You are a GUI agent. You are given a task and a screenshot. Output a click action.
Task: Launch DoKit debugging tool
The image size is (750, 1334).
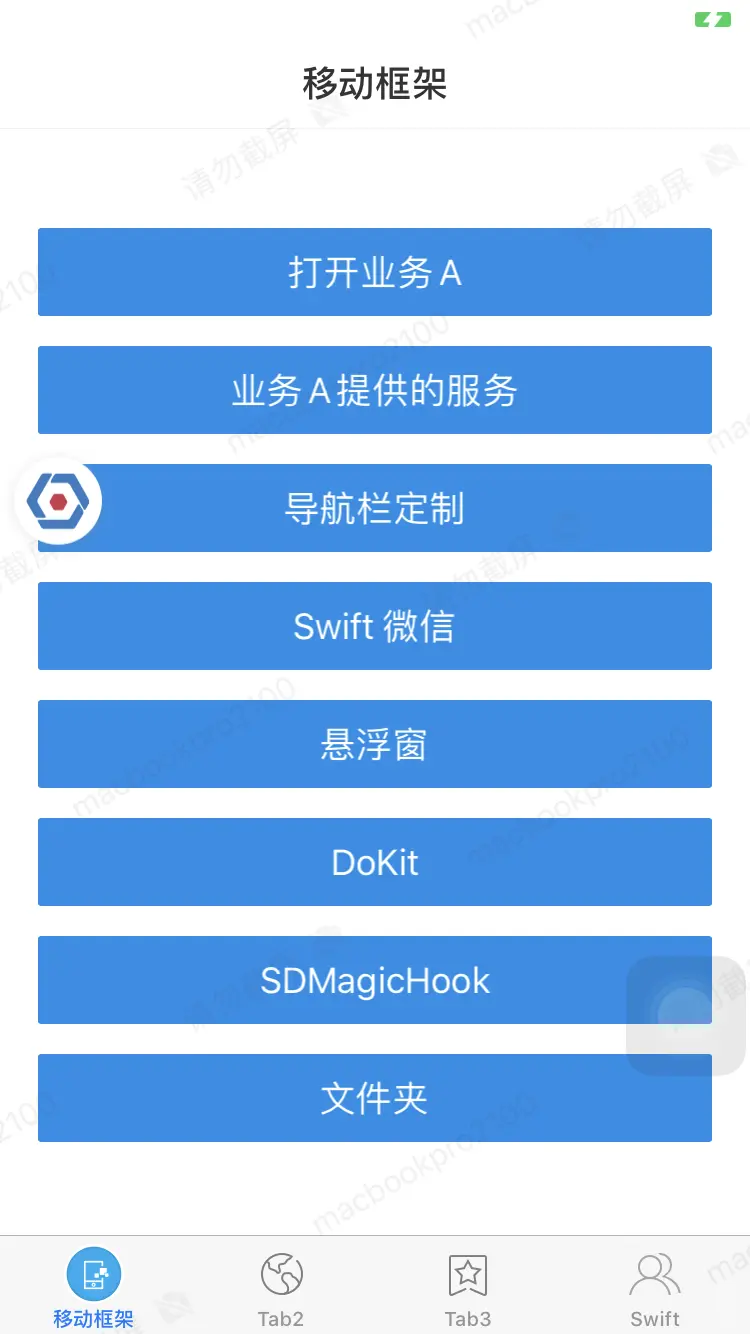[374, 862]
